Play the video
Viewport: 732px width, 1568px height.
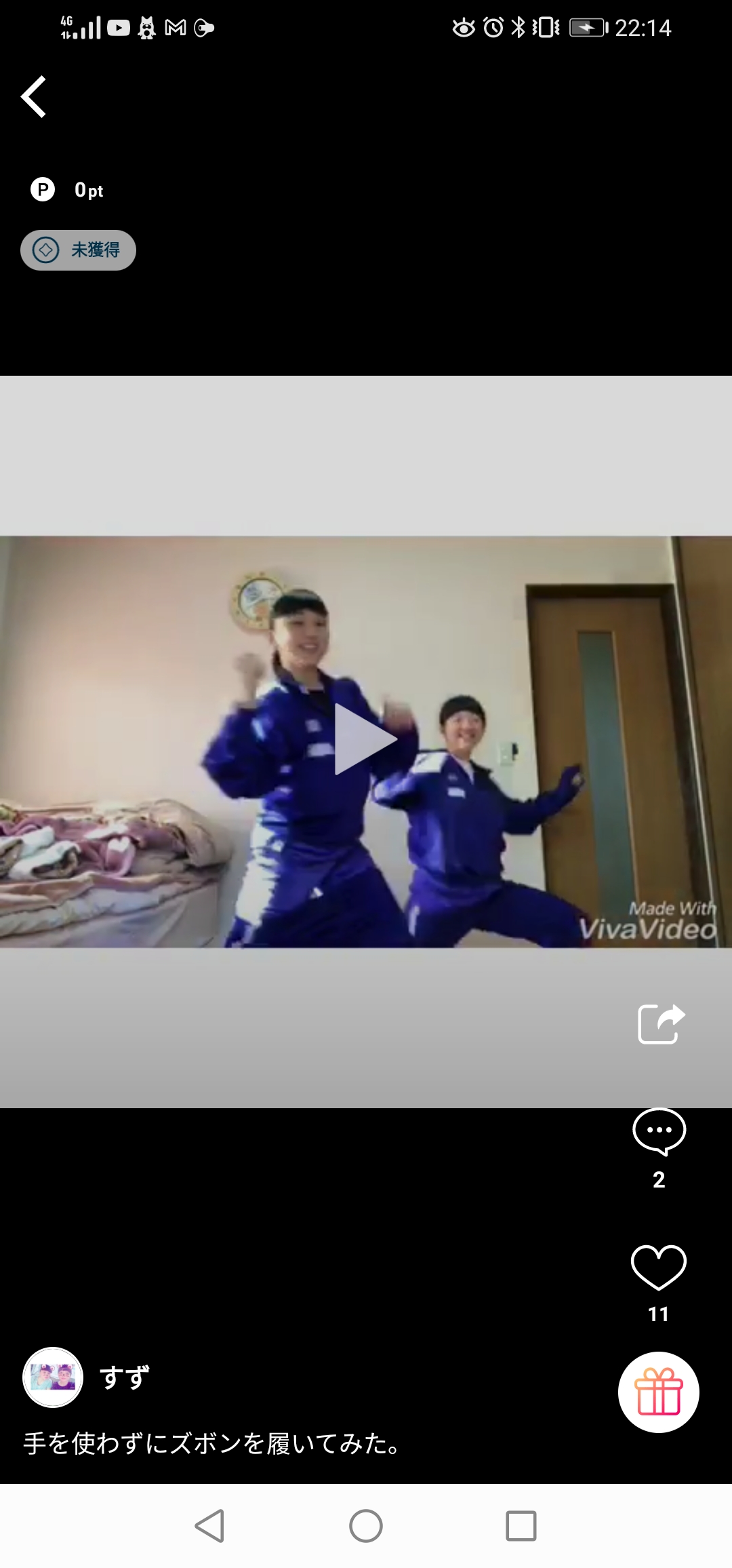pyautogui.click(x=365, y=739)
